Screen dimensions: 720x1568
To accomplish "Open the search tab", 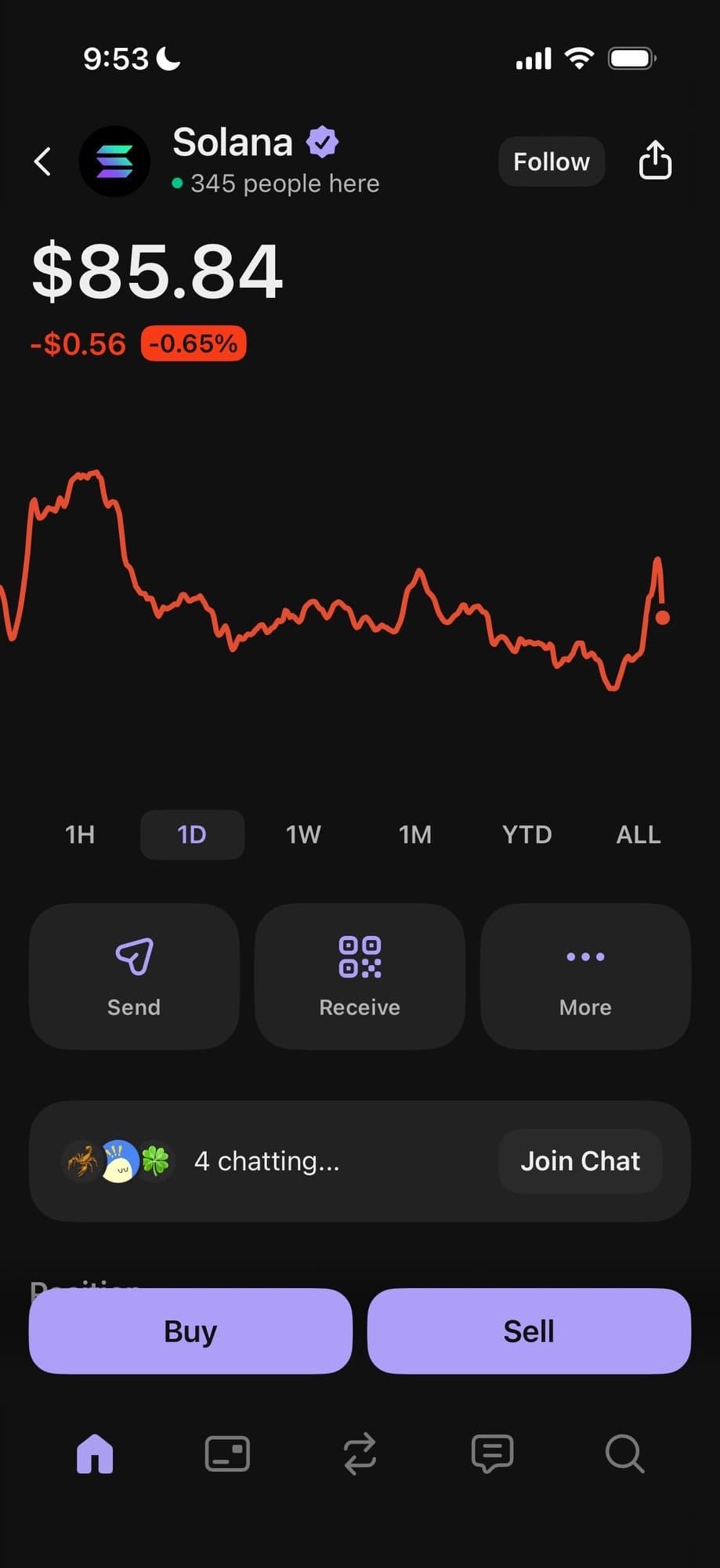I will click(x=624, y=1454).
